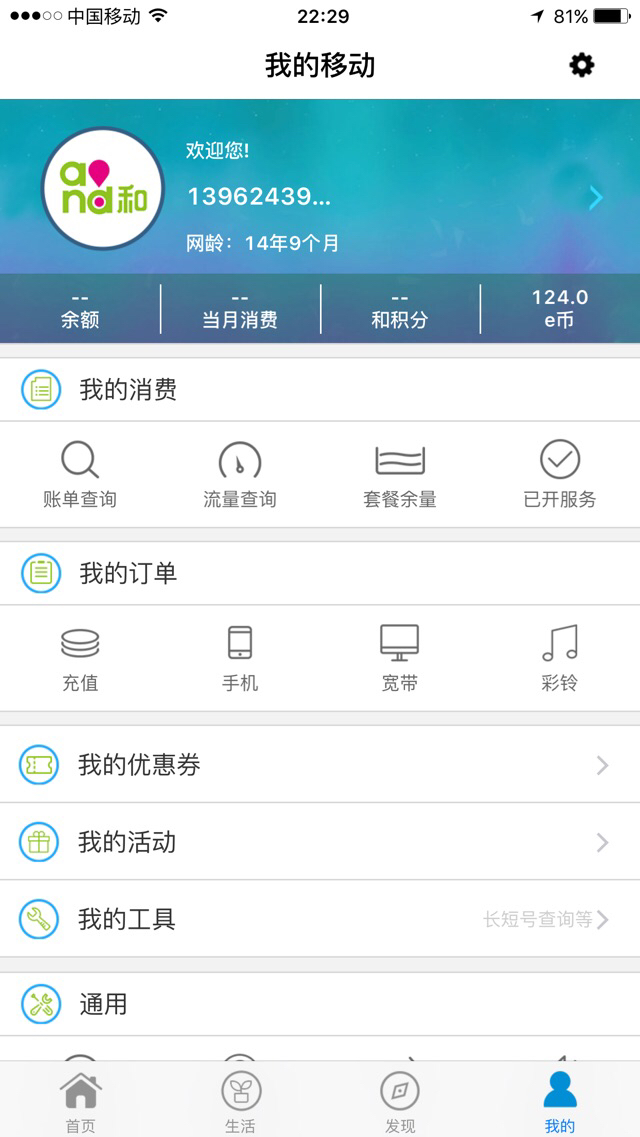
Task: View the 余额 balance figure
Action: coord(80,309)
